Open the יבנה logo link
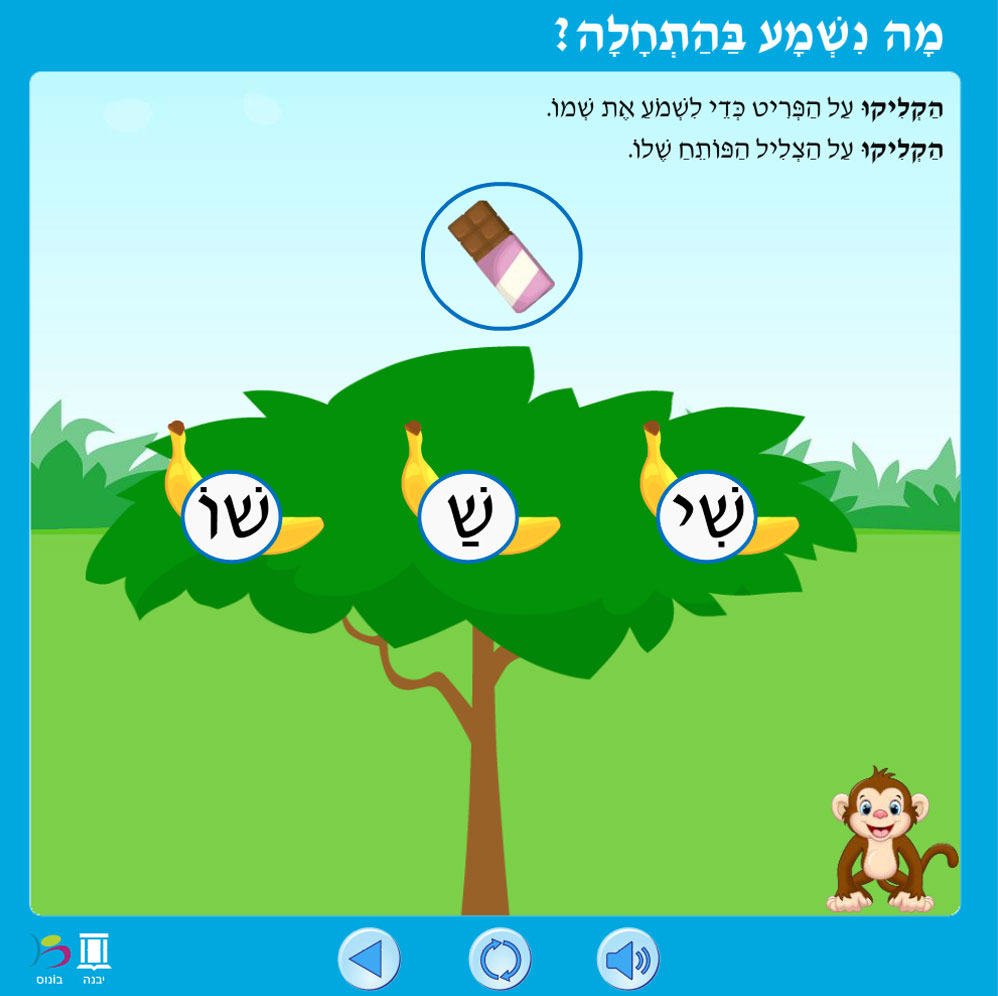Screen dimensions: 998x996 (94, 958)
